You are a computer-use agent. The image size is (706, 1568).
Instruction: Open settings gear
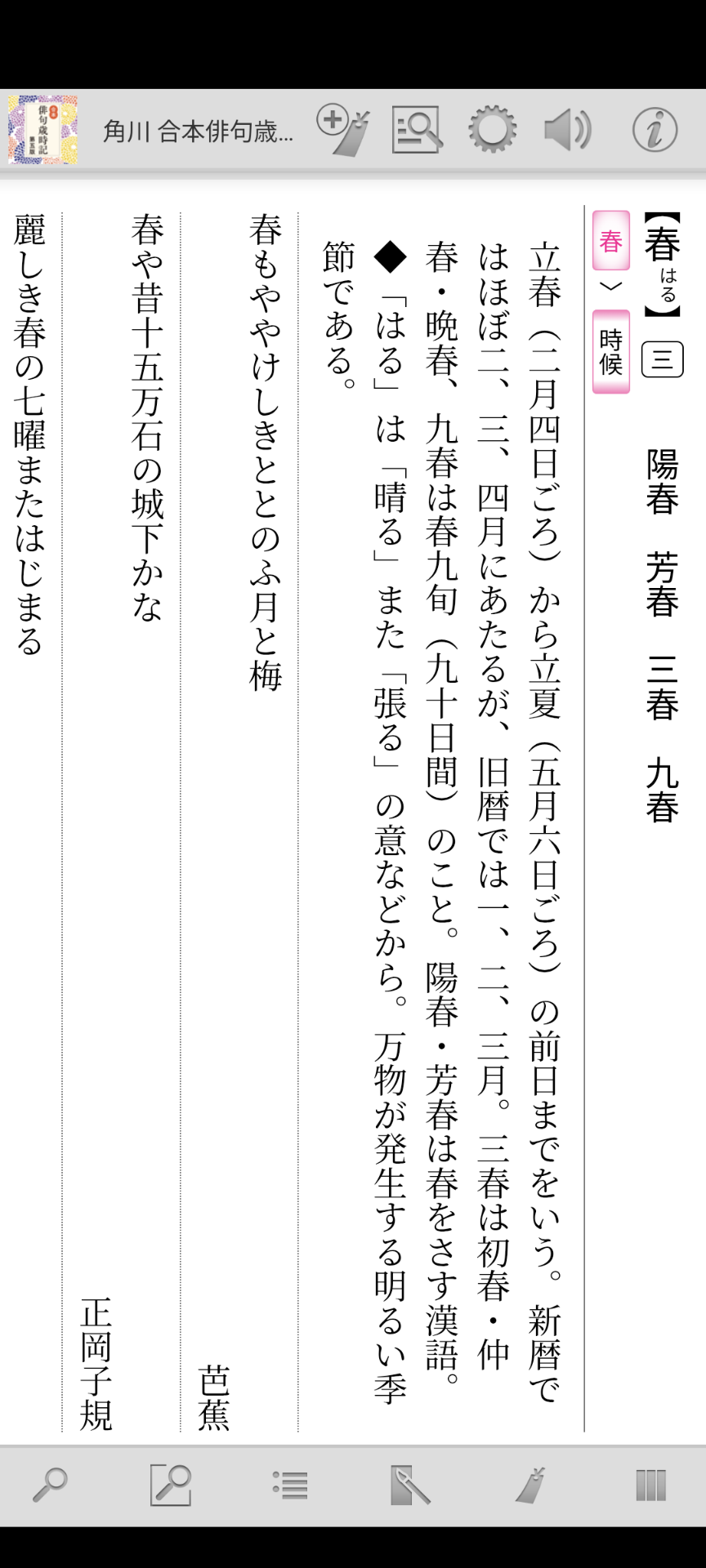[492, 130]
